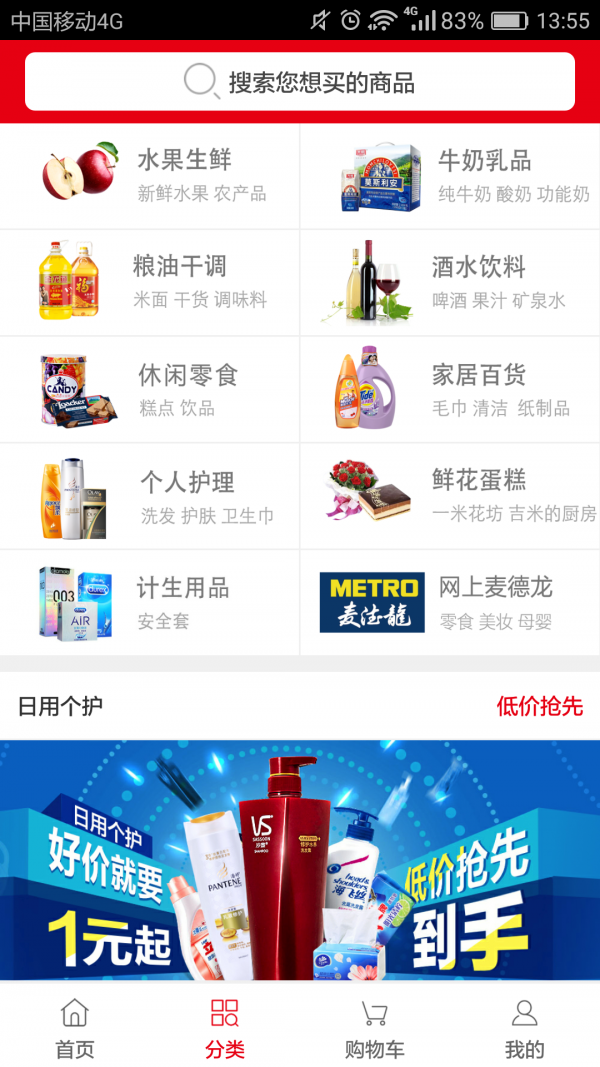Go to the 休闲零食 category

click(x=150, y=389)
